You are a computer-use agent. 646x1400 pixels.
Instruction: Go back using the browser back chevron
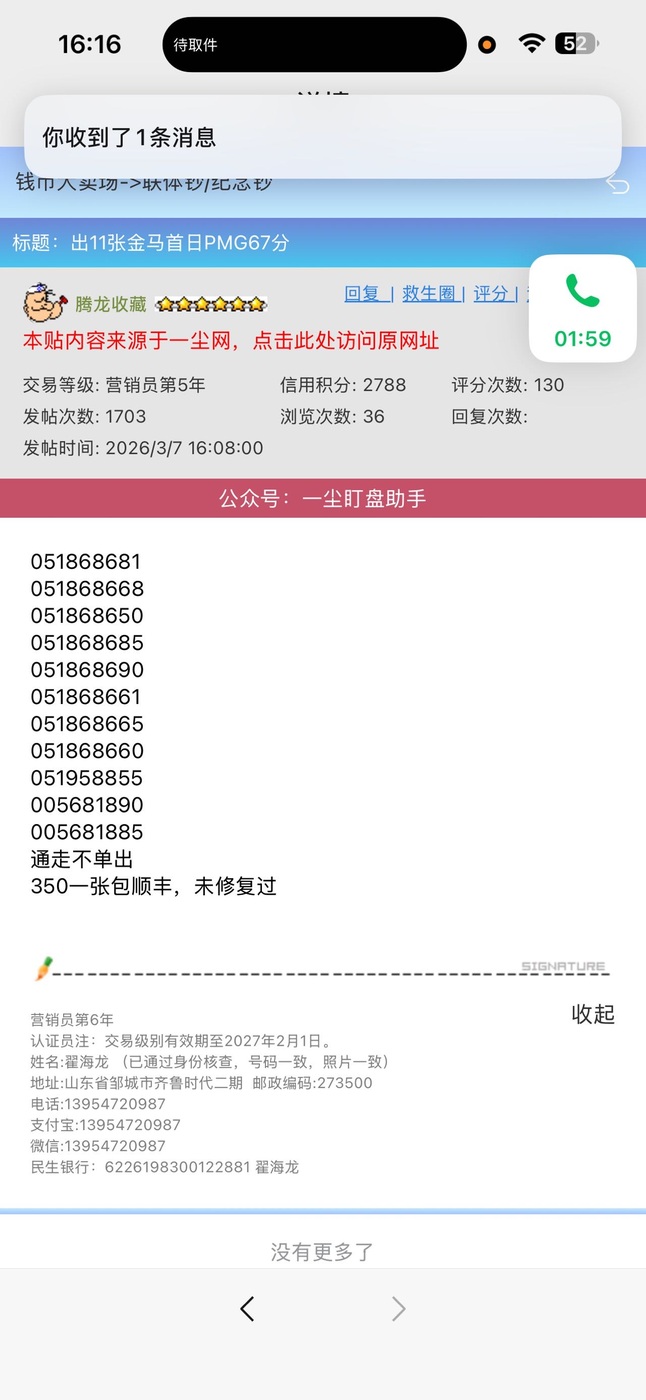click(247, 1308)
